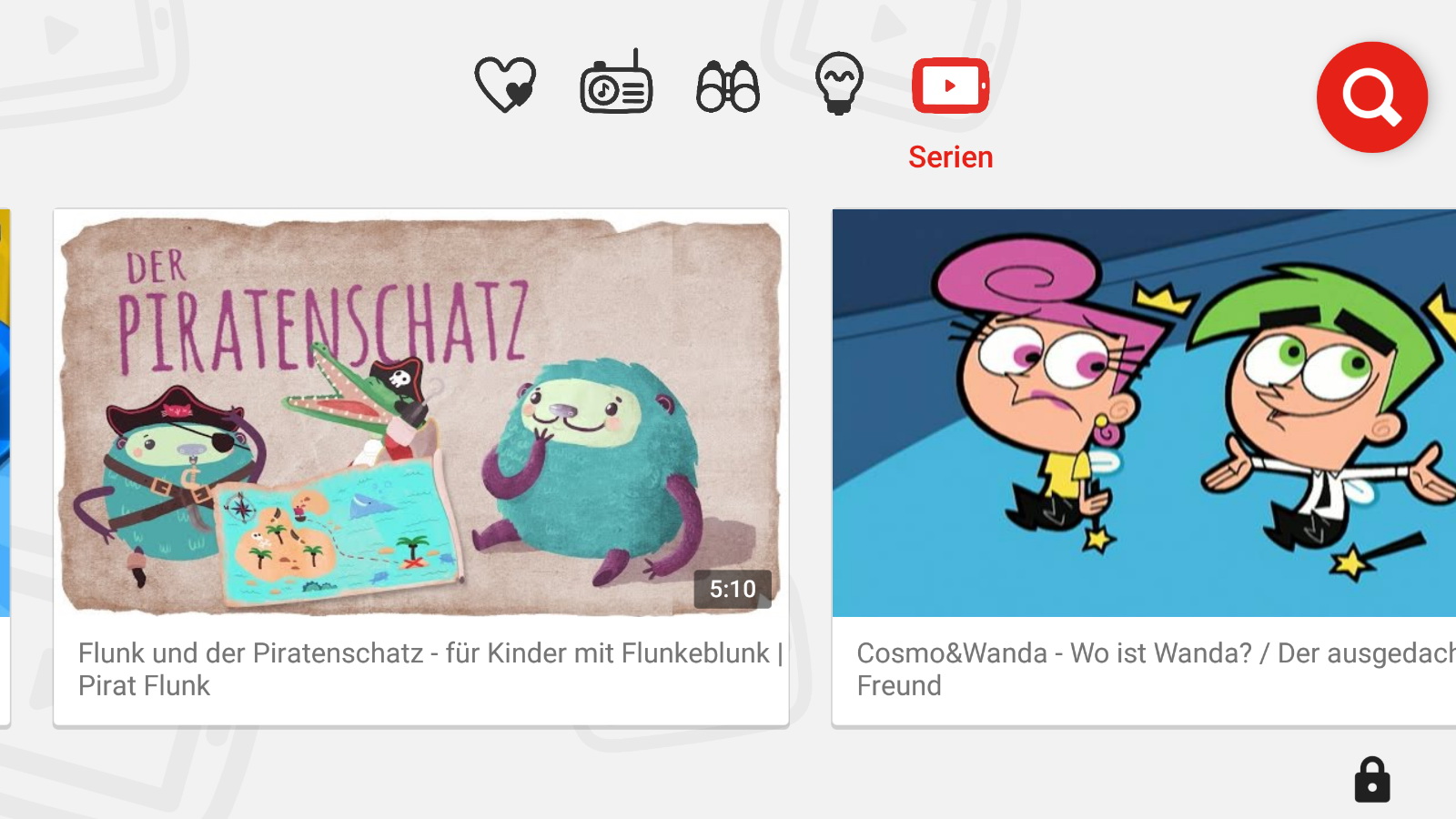The height and width of the screenshot is (819, 1456).
Task: Open the parental lock settings
Action: click(x=1371, y=780)
